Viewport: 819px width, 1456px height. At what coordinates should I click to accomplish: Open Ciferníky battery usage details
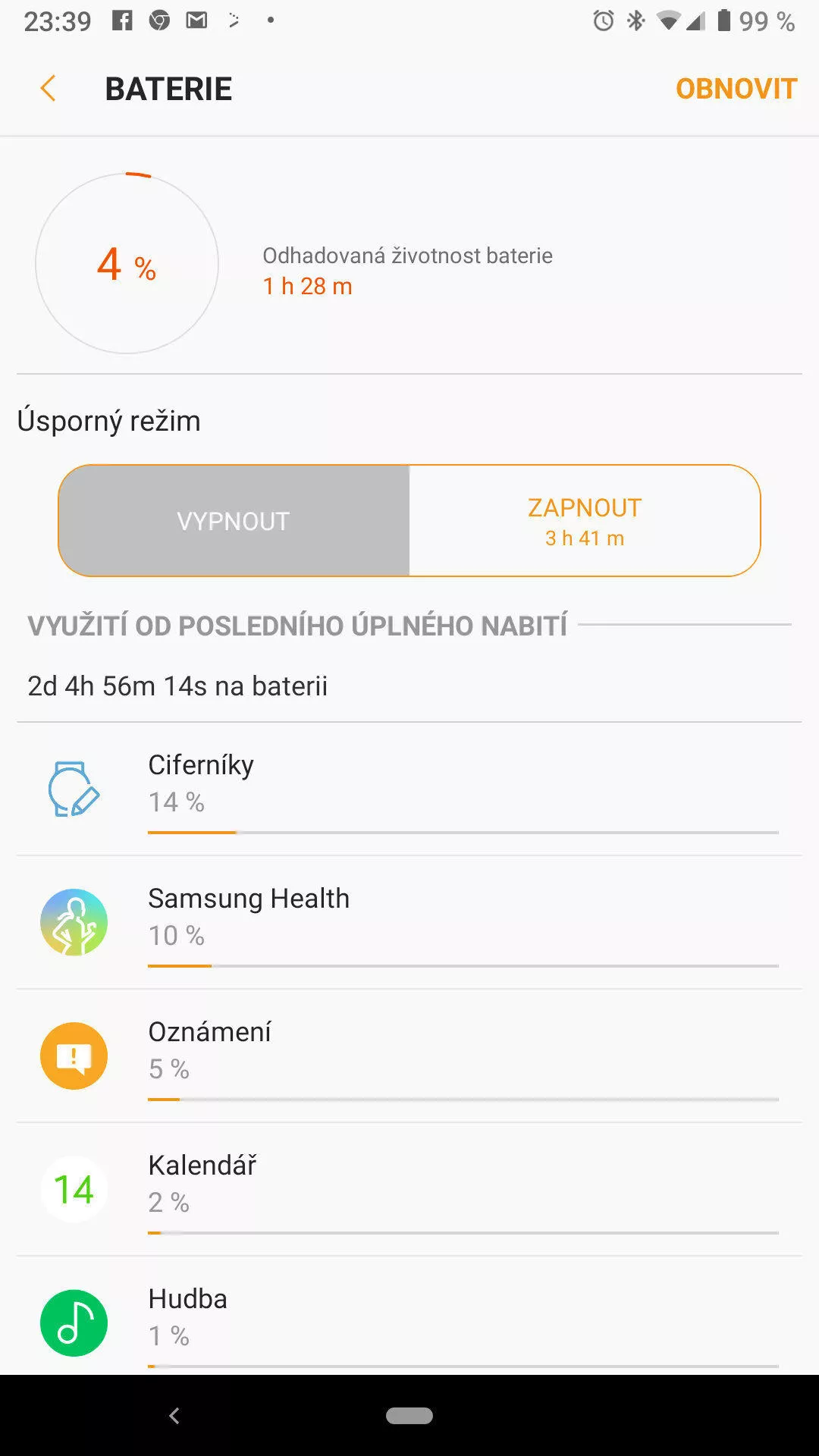[409, 789]
